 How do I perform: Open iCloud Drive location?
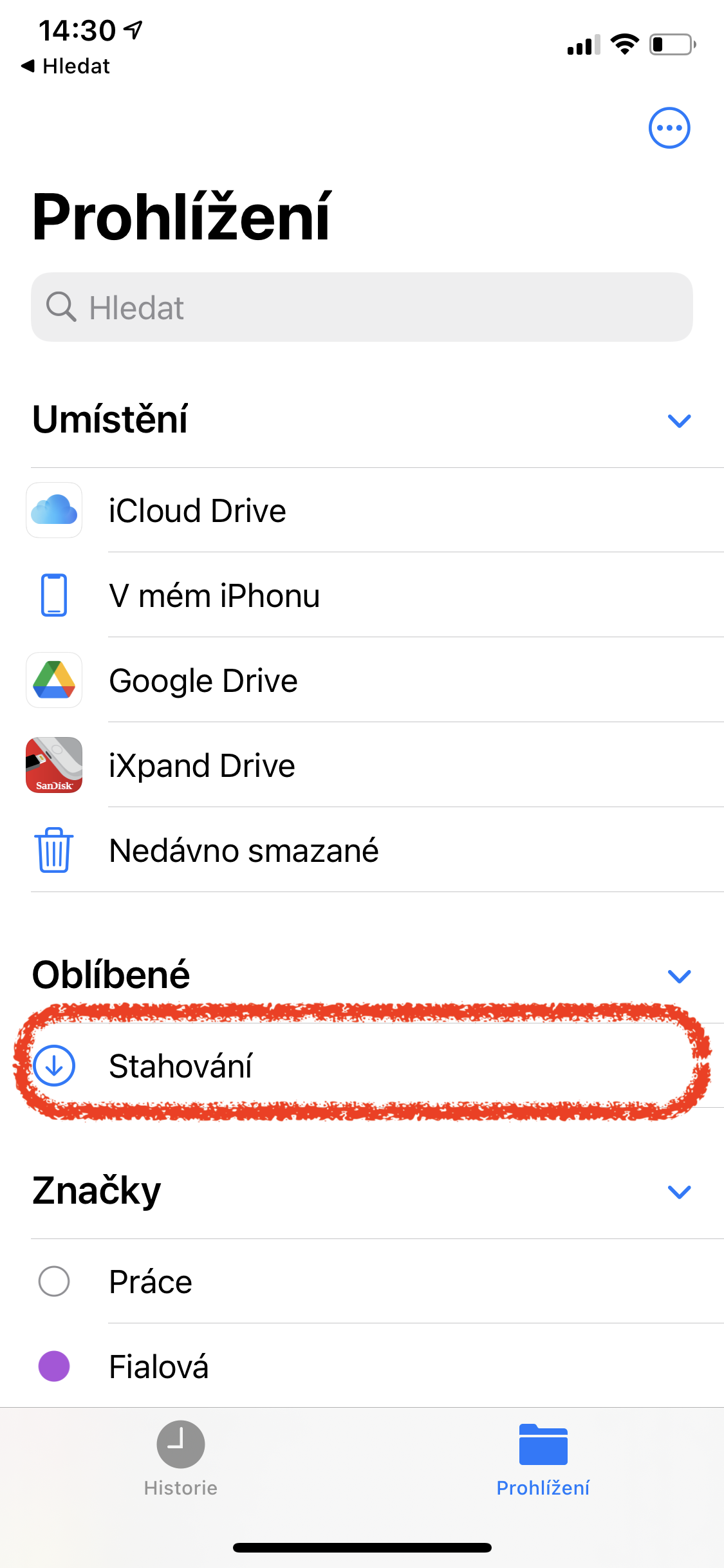coord(197,510)
